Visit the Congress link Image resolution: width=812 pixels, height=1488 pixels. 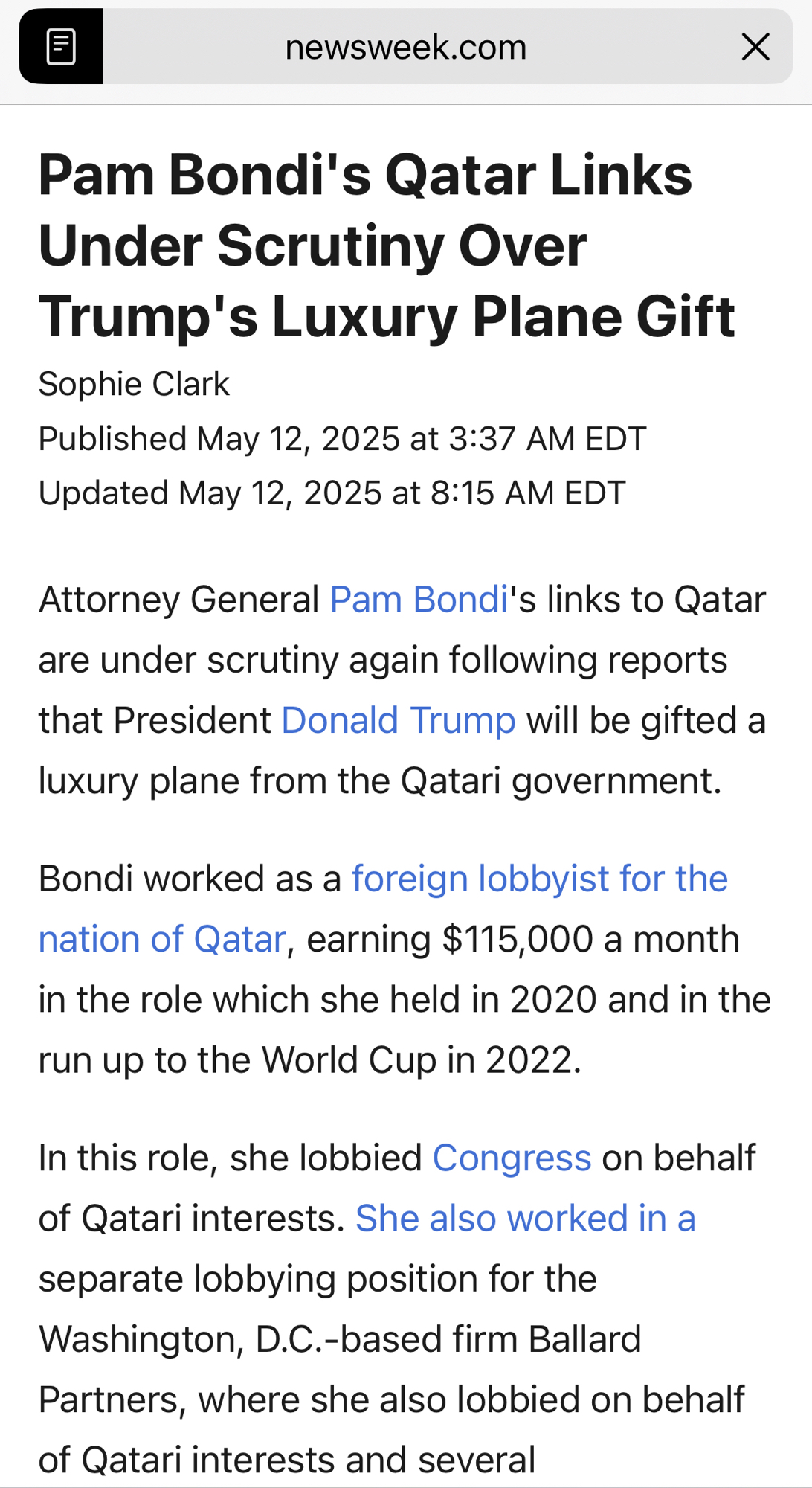(512, 1158)
